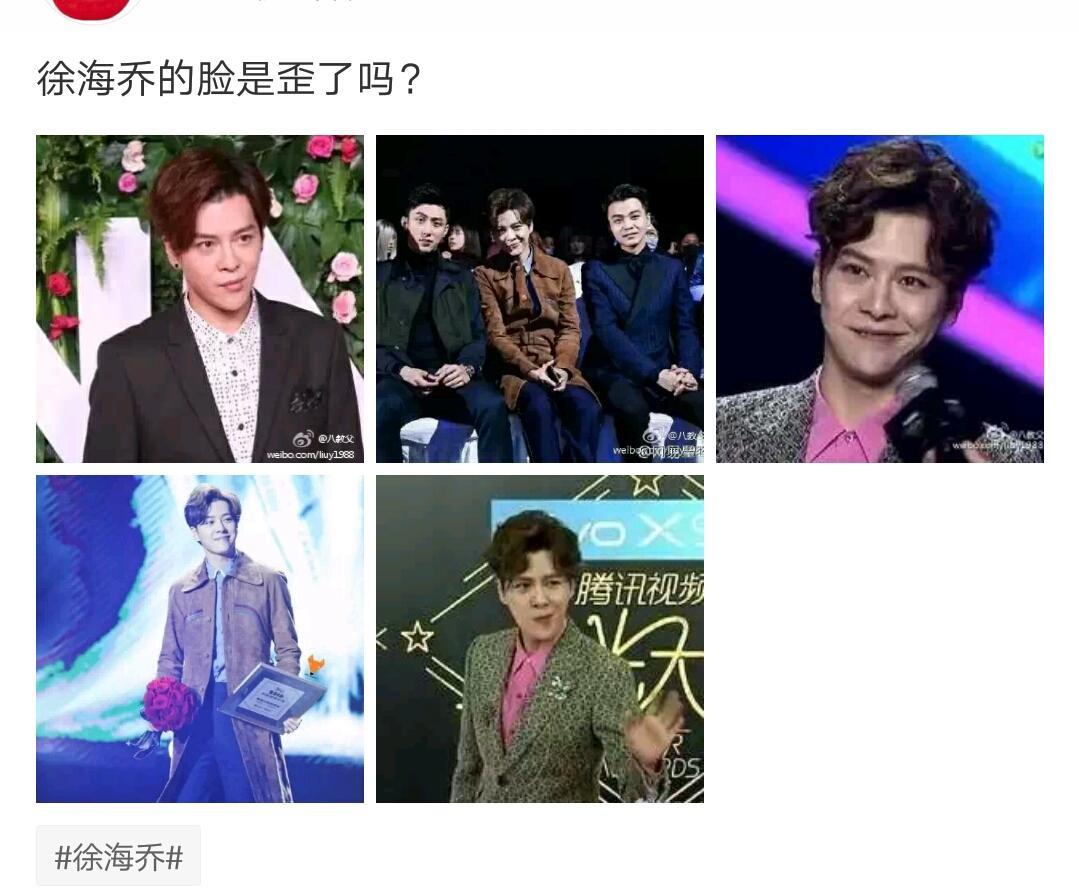Viewport: 1079px width, 891px height.
Task: Open the #徐海乔# hashtag topic
Action: pyautogui.click(x=118, y=856)
